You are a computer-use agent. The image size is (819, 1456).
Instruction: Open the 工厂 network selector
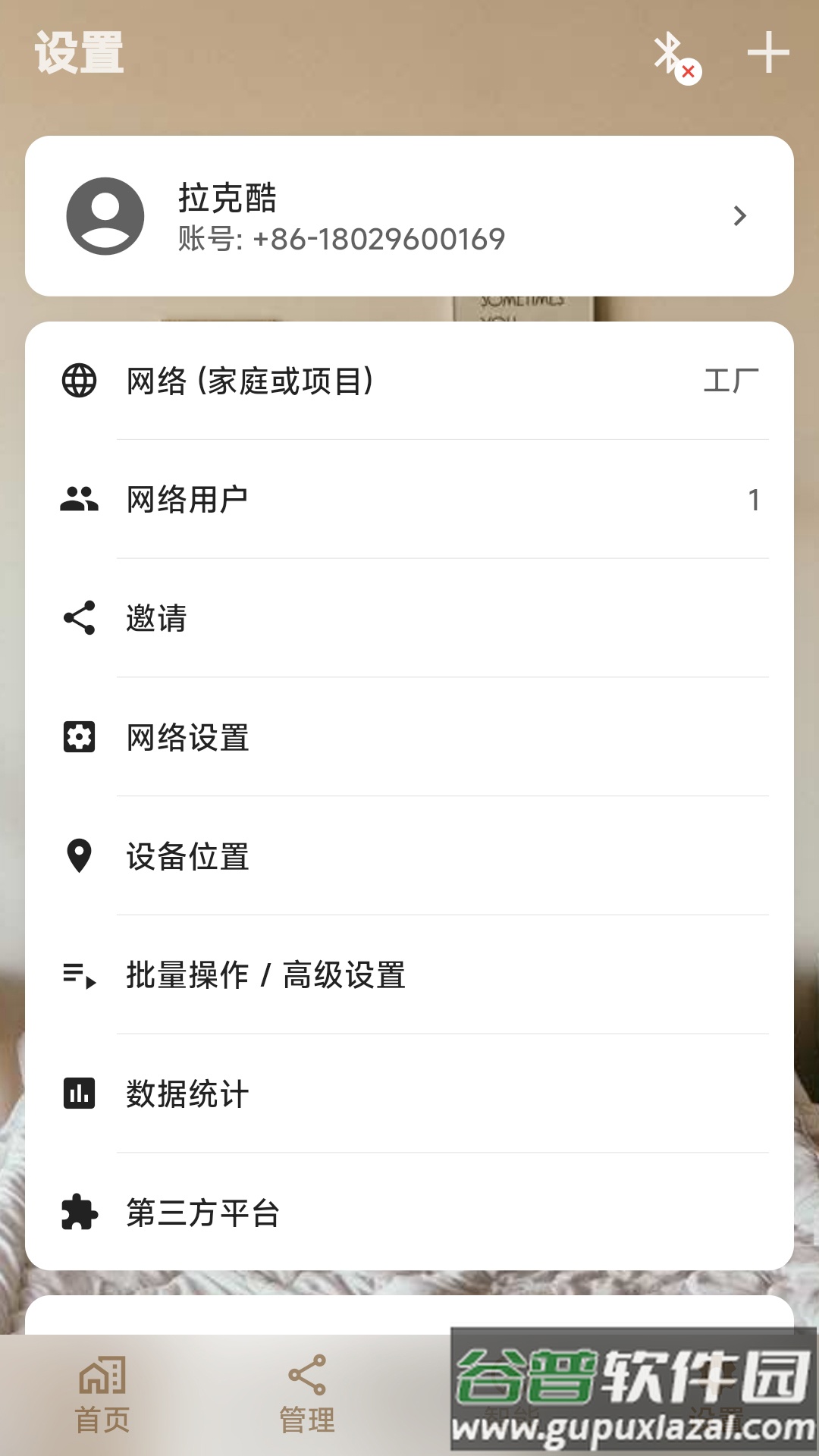pos(733,381)
